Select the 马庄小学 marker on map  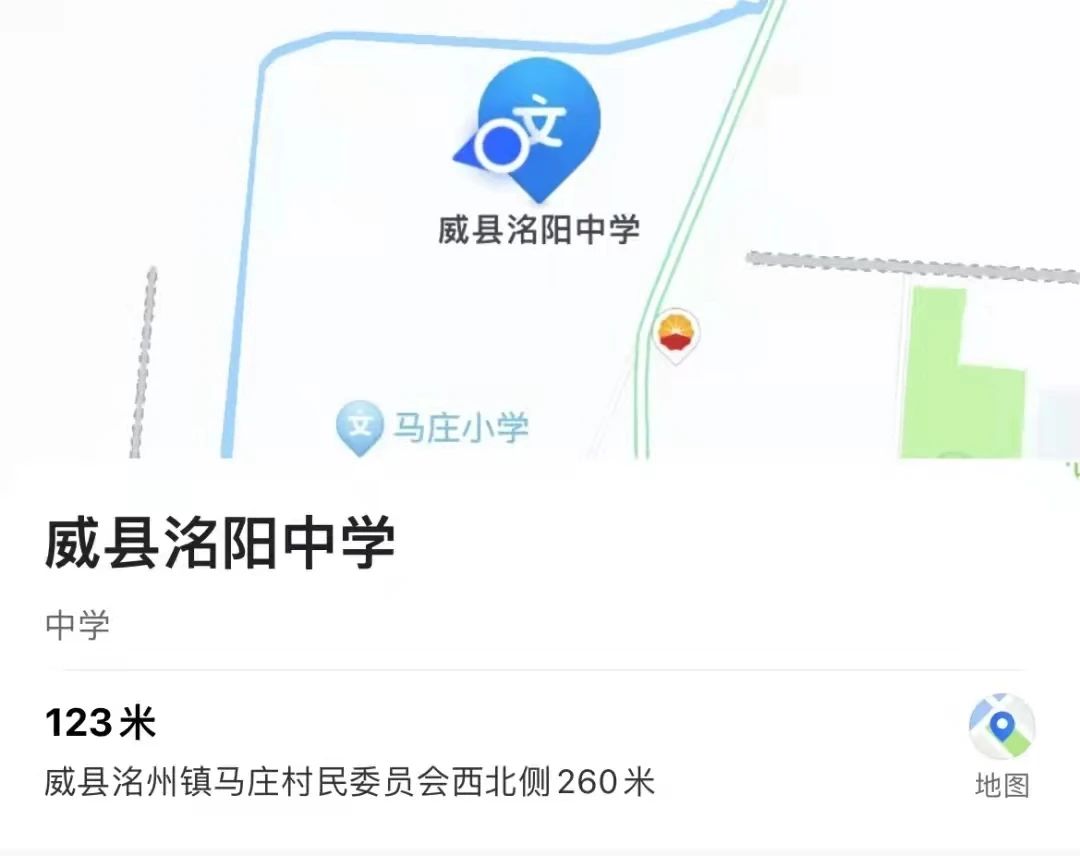358,427
